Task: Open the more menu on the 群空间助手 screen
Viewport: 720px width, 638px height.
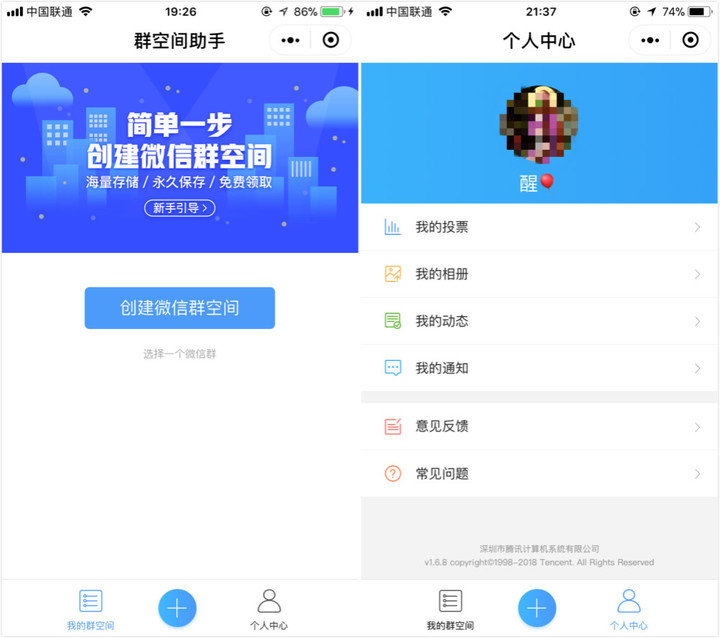Action: click(290, 40)
